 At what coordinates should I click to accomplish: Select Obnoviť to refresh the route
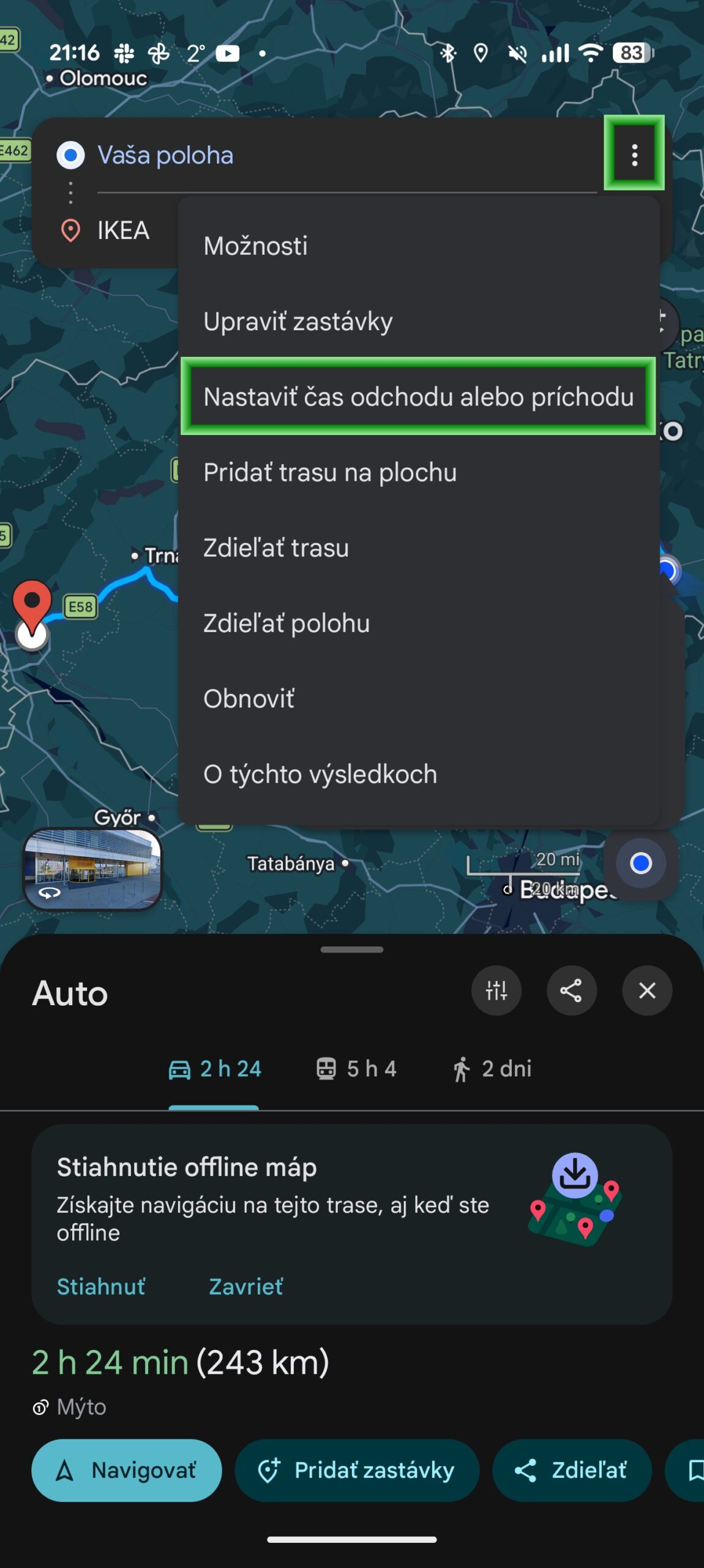coord(249,699)
